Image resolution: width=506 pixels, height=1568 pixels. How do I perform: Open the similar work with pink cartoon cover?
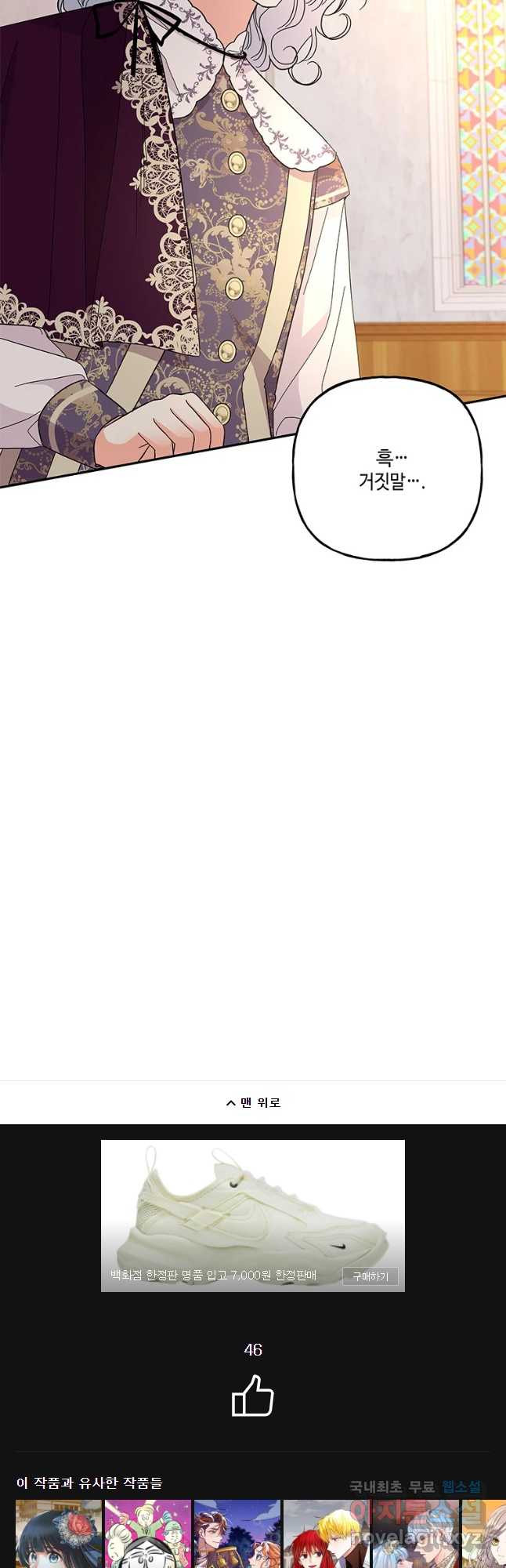coord(148,1534)
